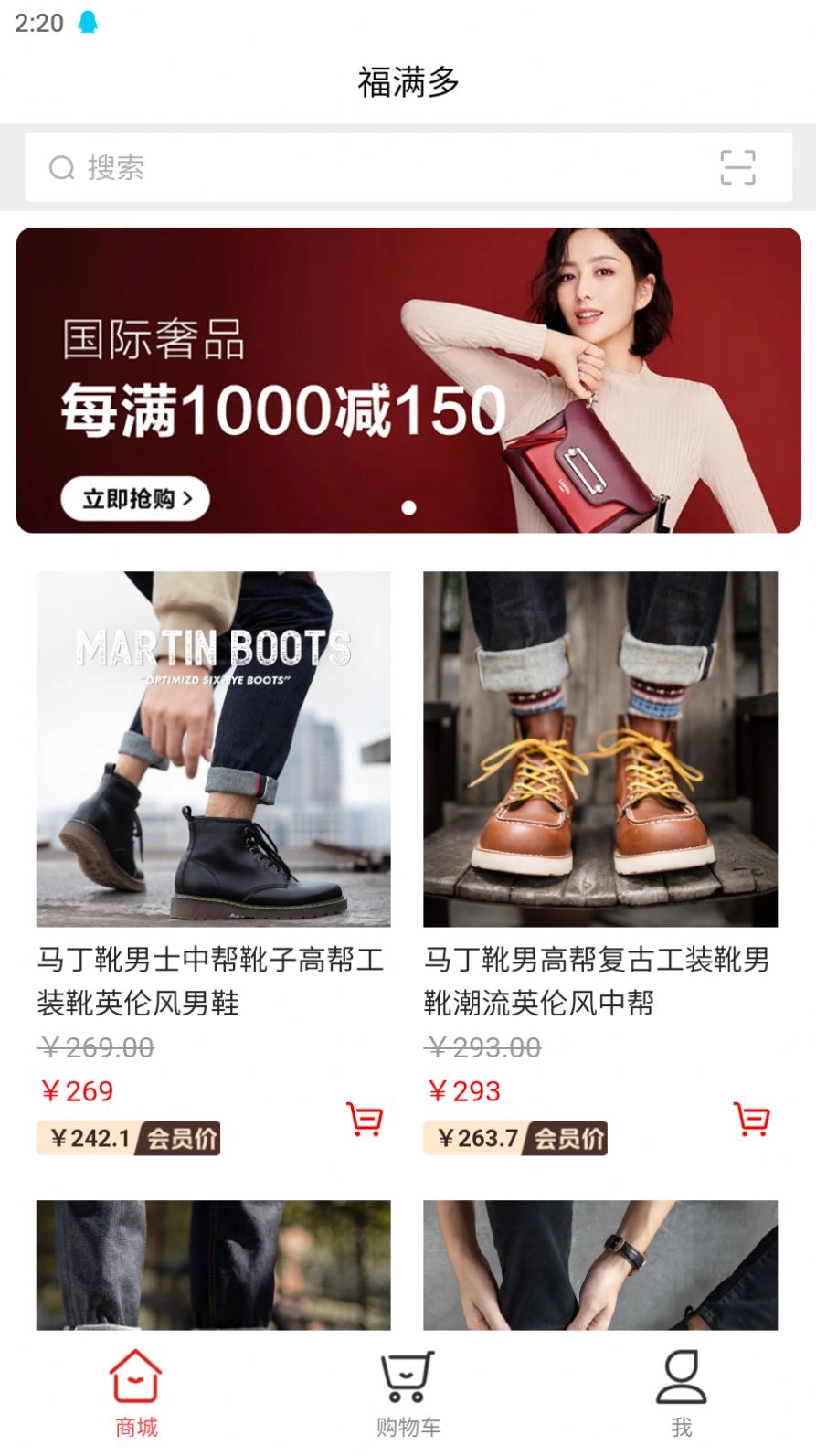Image resolution: width=816 pixels, height=1456 pixels.
Task: Tap the 立即抢购 button
Action: pyautogui.click(x=135, y=499)
